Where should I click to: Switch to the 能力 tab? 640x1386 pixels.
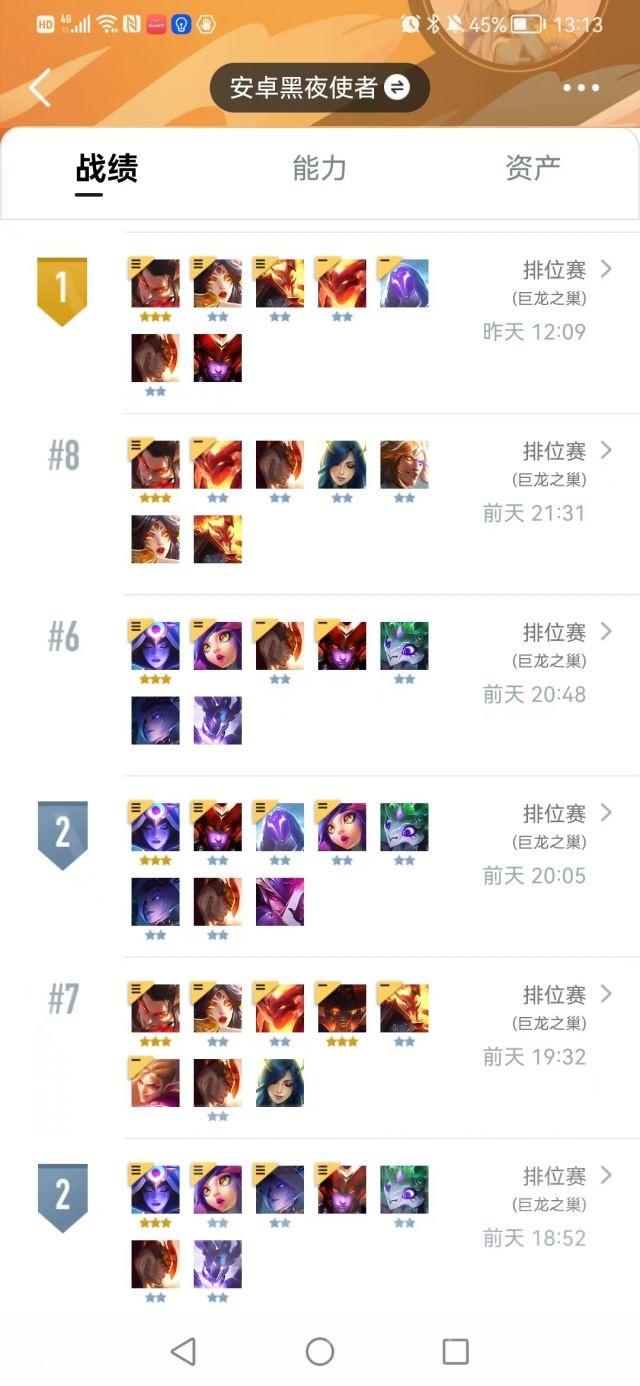click(x=319, y=169)
